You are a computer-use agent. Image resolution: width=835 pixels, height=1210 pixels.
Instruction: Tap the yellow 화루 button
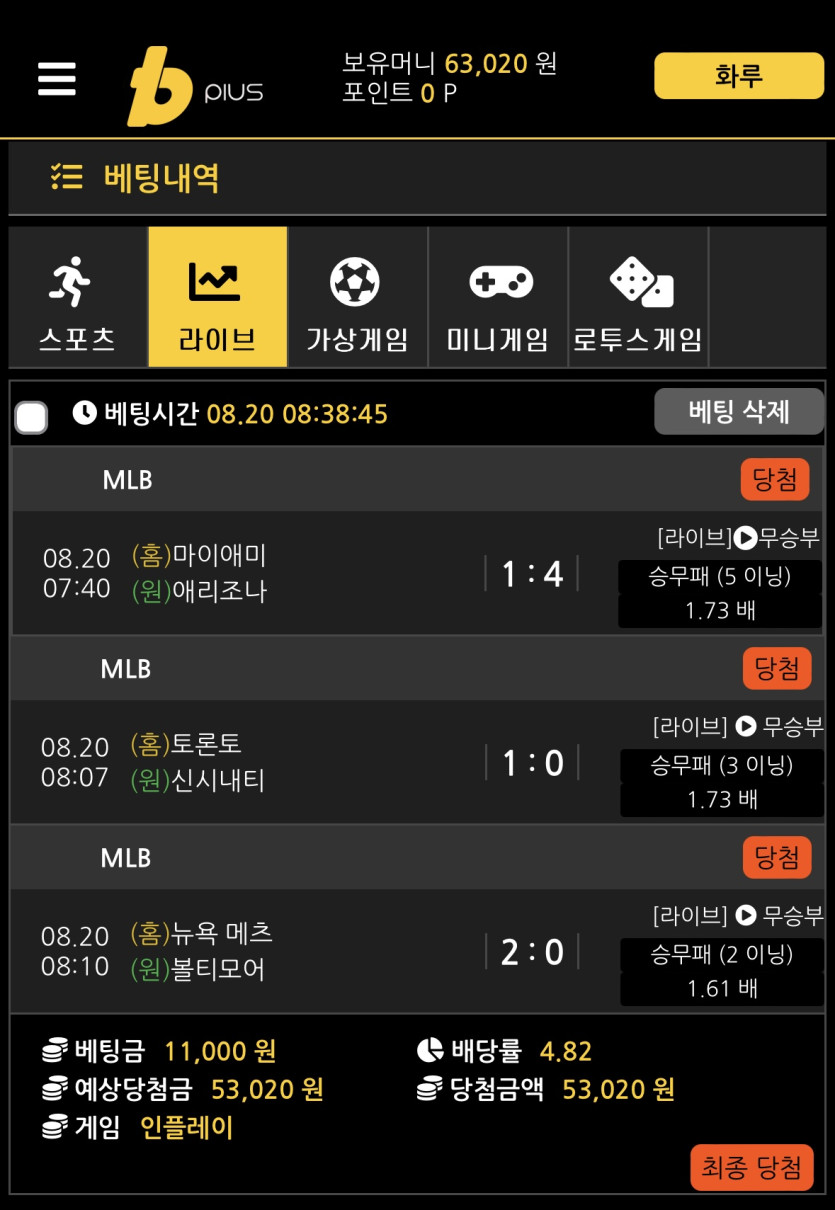pos(738,76)
